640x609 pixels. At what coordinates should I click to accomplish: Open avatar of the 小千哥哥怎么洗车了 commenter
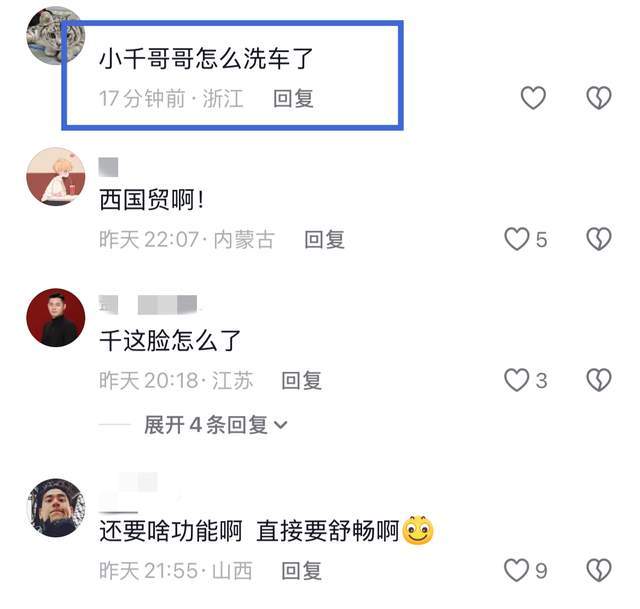(56, 36)
